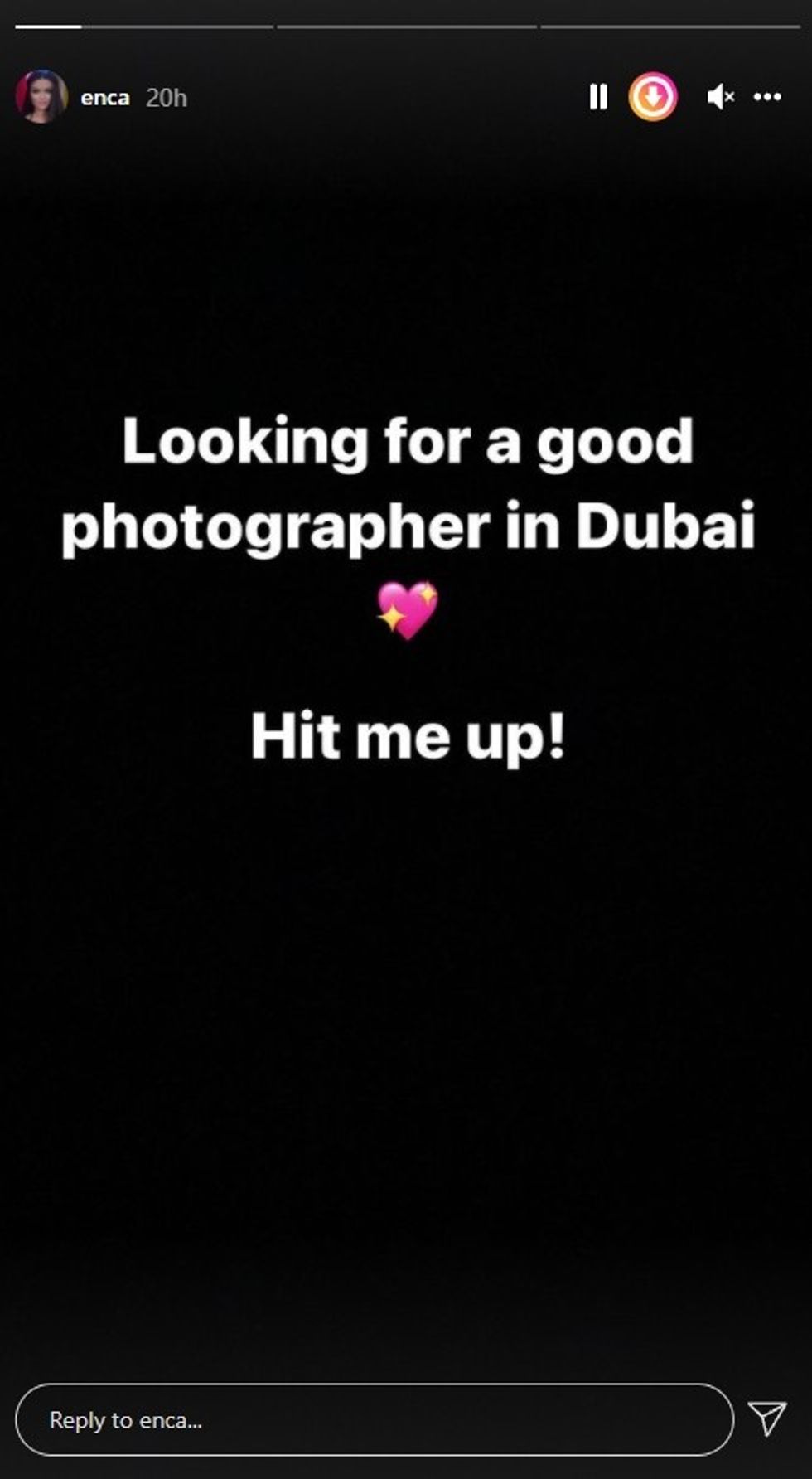Open the three-dot more options menu

click(x=767, y=97)
